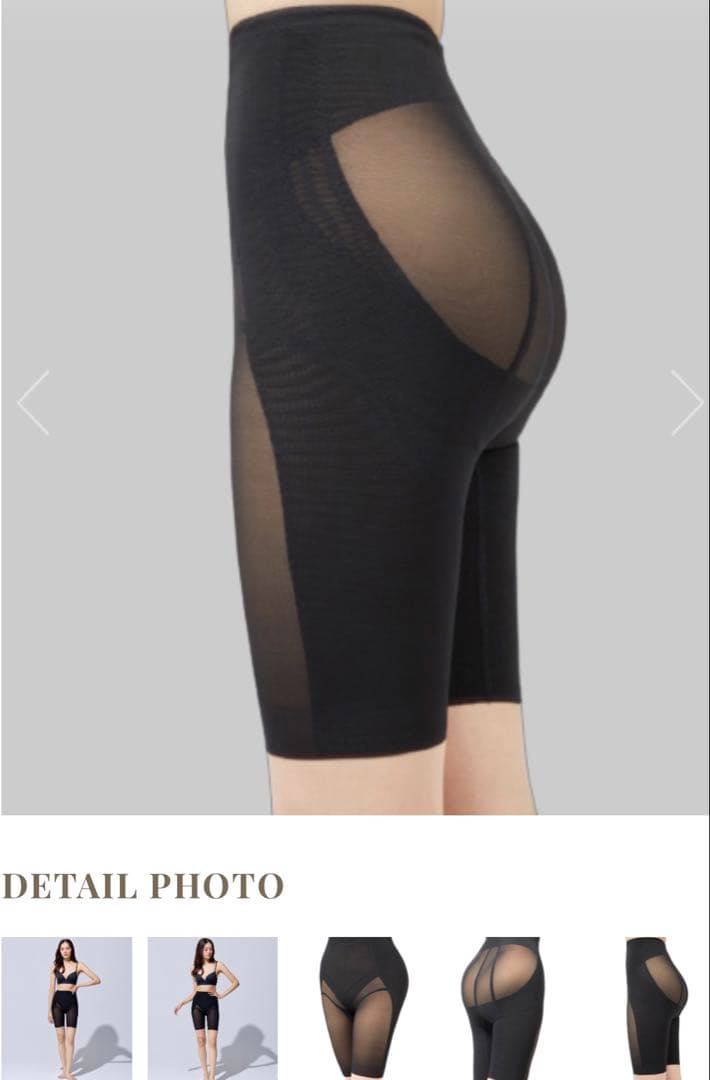Viewport: 710px width, 1080px height.
Task: Go to the previous product photo
Action: 33,403
